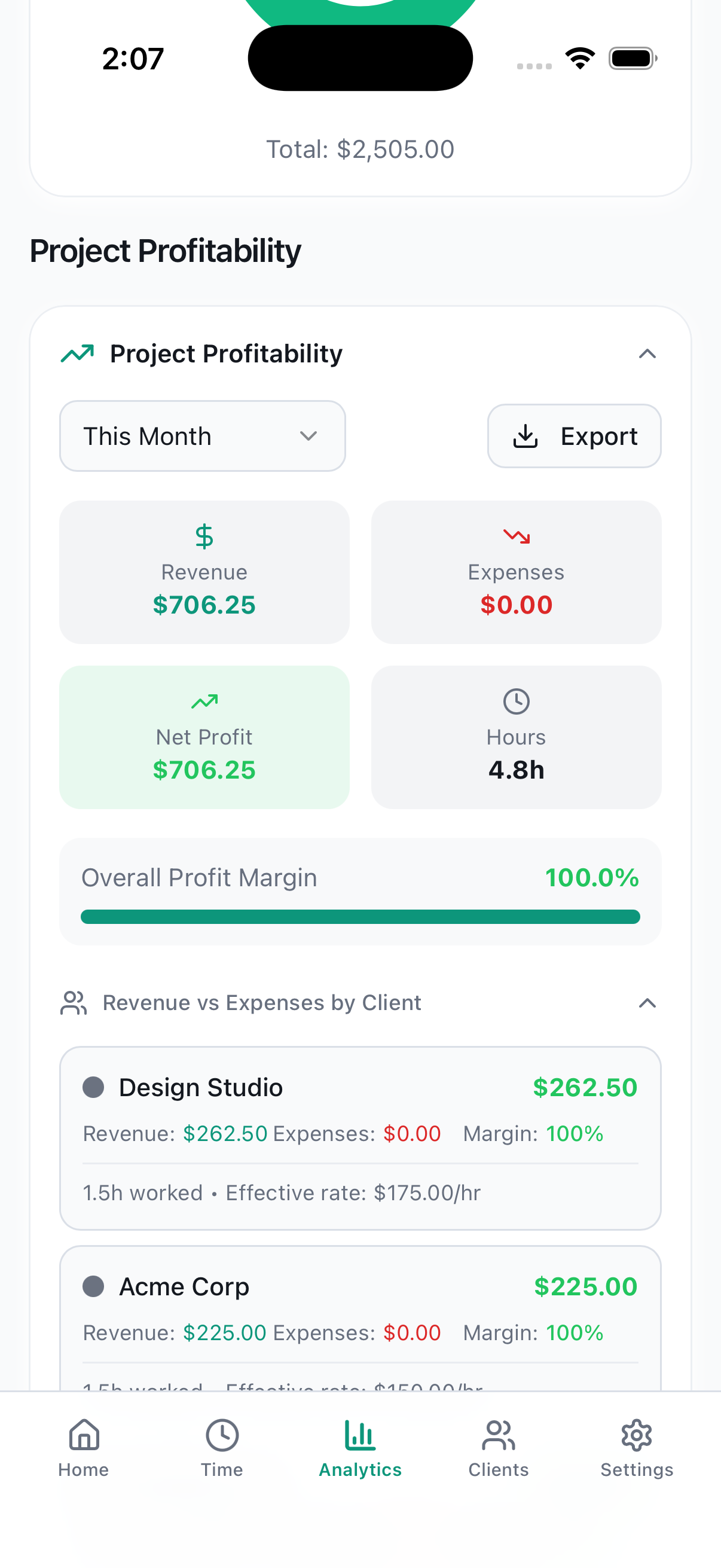Click the dollar sign icon on Revenue card

pos(204,536)
